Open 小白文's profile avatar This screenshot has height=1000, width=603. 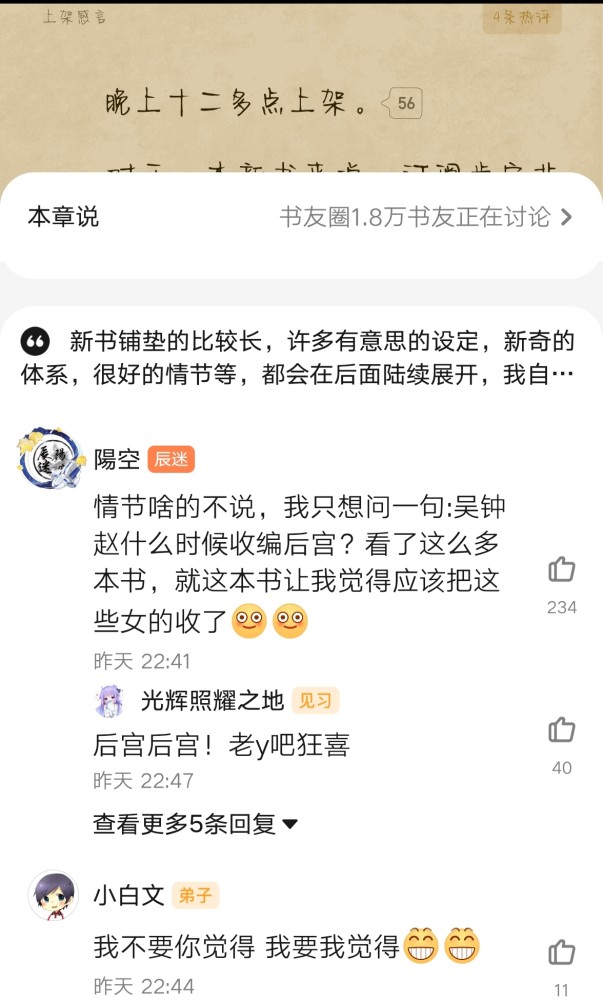coord(53,895)
